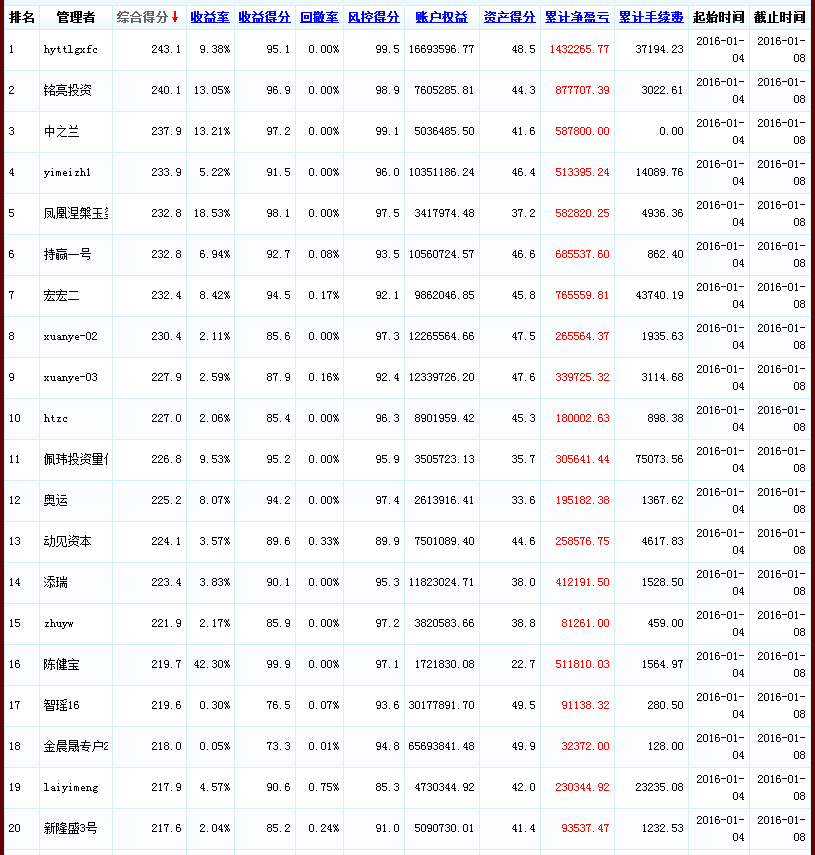Sort the ranking by 回撤率
Viewport: 815px width, 855px height.
pos(319,18)
